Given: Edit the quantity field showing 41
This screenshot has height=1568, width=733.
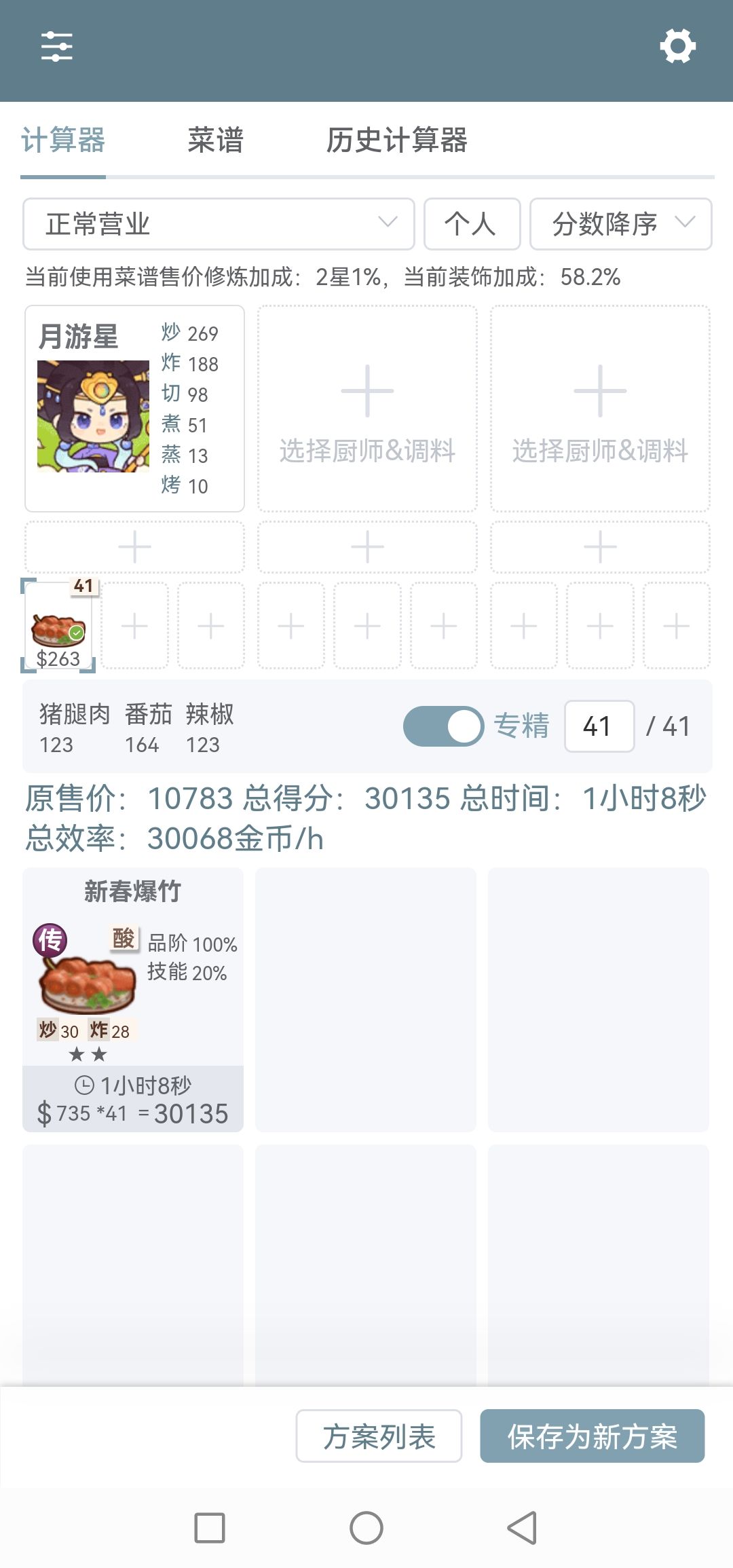Looking at the screenshot, I should click(x=600, y=726).
